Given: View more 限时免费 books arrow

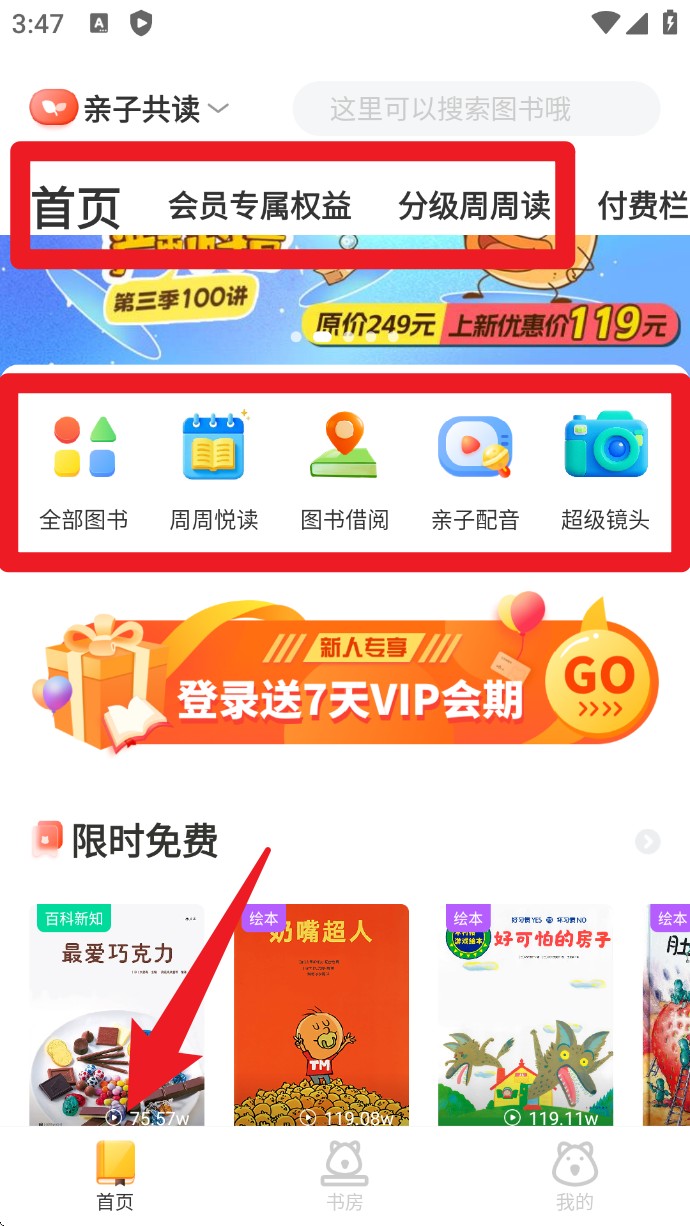Looking at the screenshot, I should (x=648, y=842).
